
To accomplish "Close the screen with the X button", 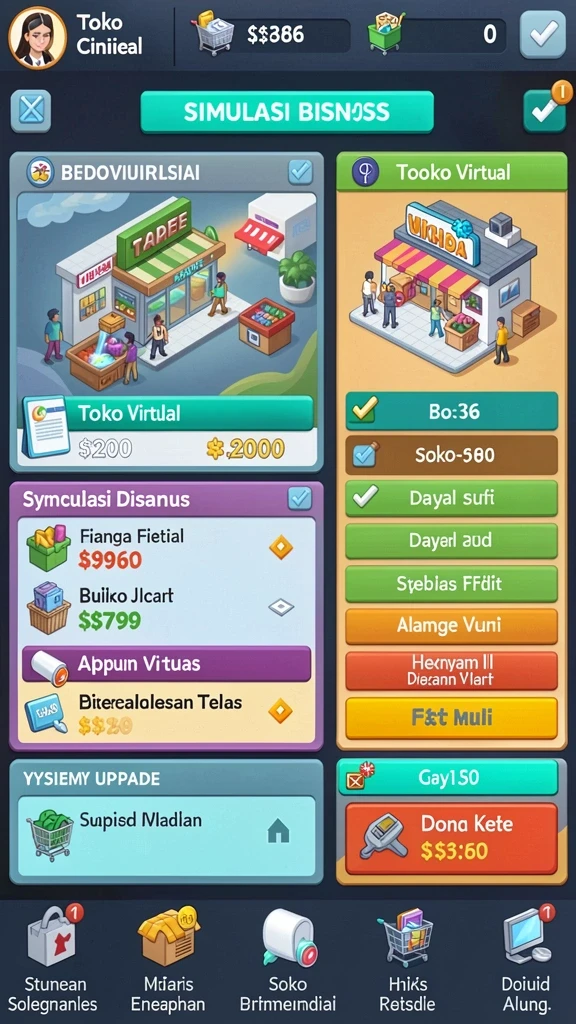I will pos(31,110).
